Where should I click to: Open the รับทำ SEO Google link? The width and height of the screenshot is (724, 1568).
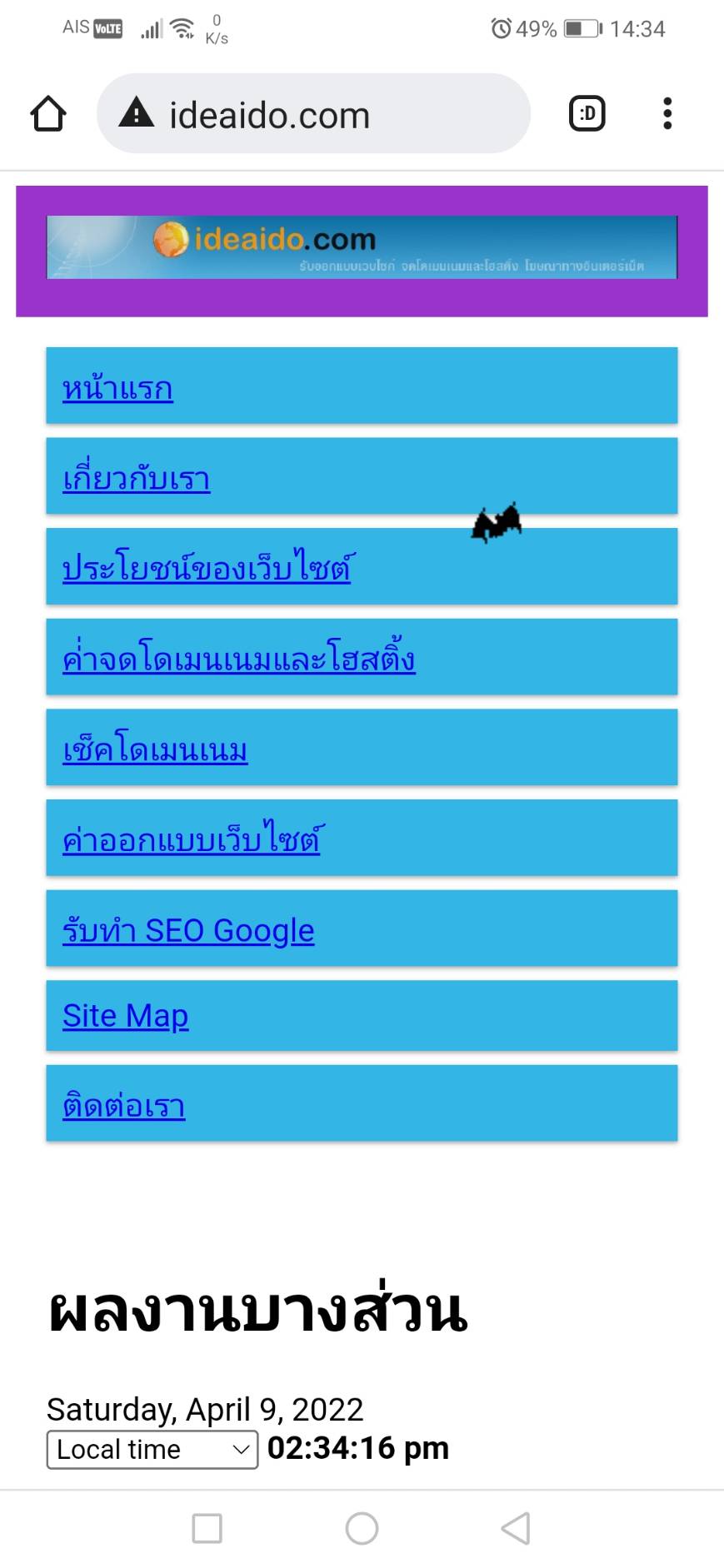tap(188, 930)
